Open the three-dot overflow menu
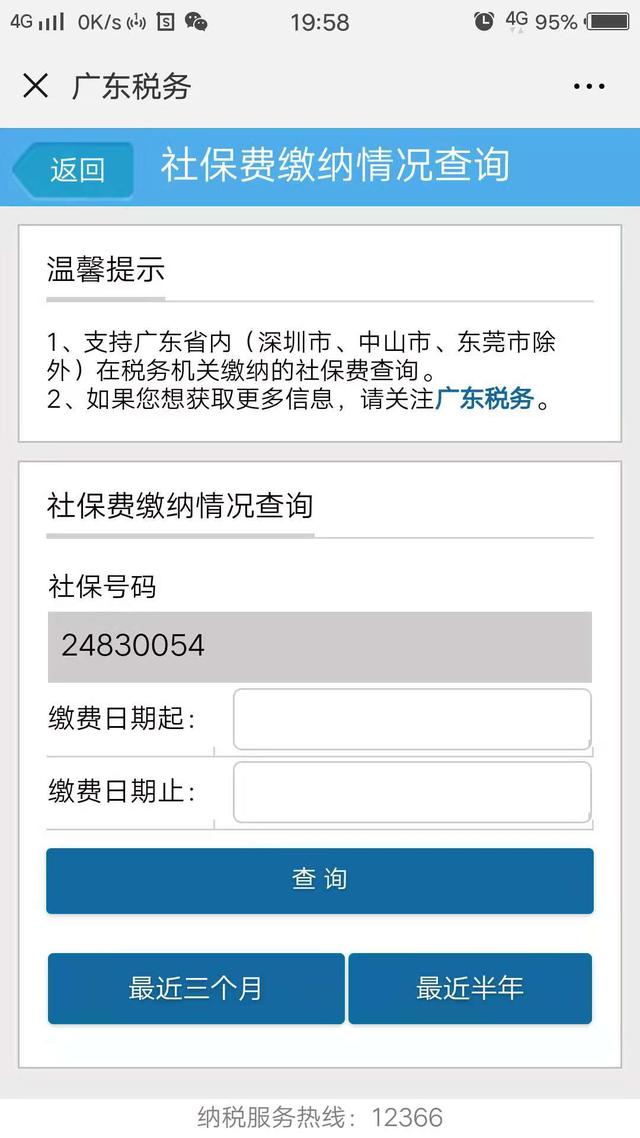This screenshot has width=640, height=1138. [x=589, y=87]
